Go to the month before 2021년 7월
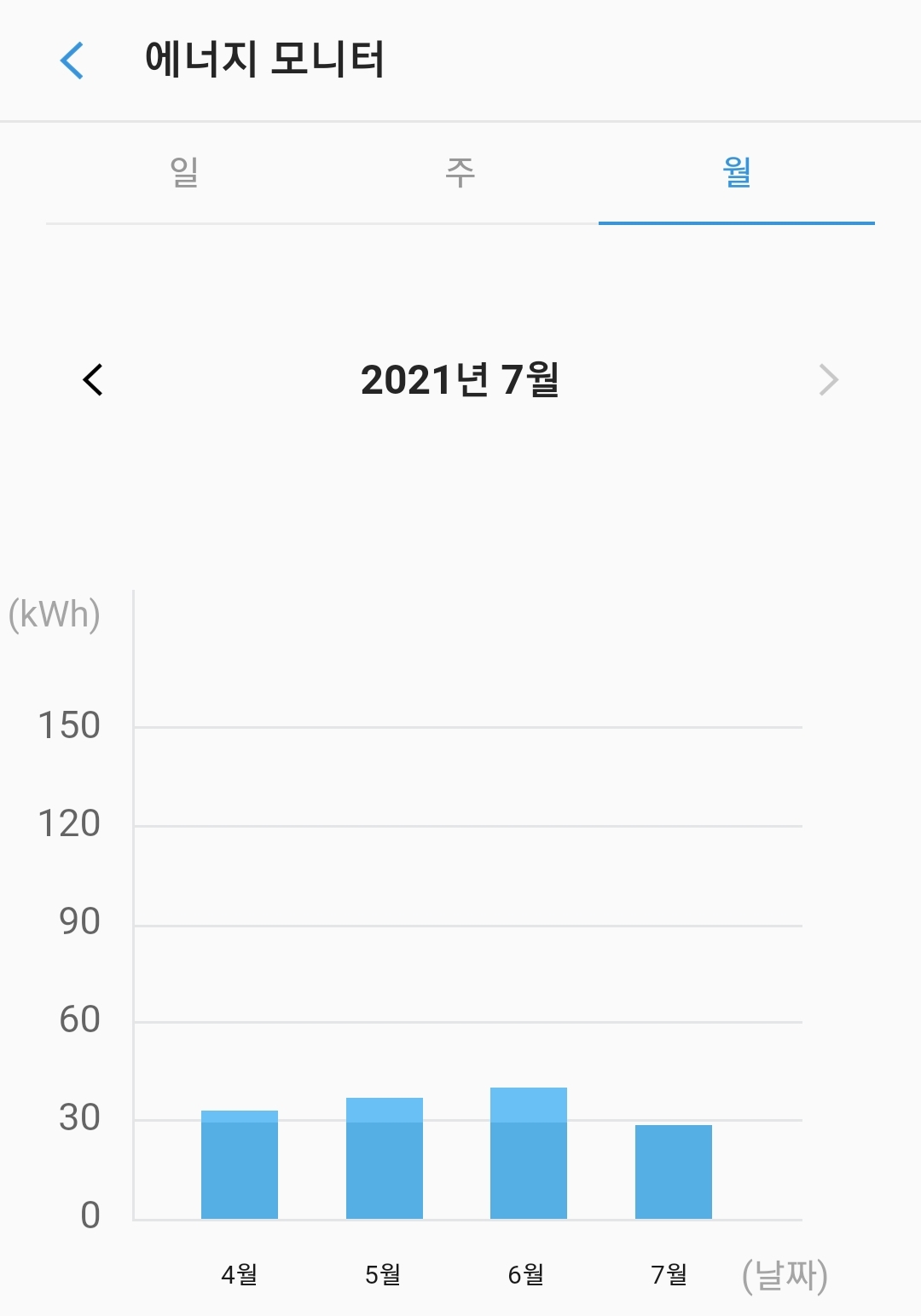This screenshot has height=1316, width=921. [x=93, y=380]
